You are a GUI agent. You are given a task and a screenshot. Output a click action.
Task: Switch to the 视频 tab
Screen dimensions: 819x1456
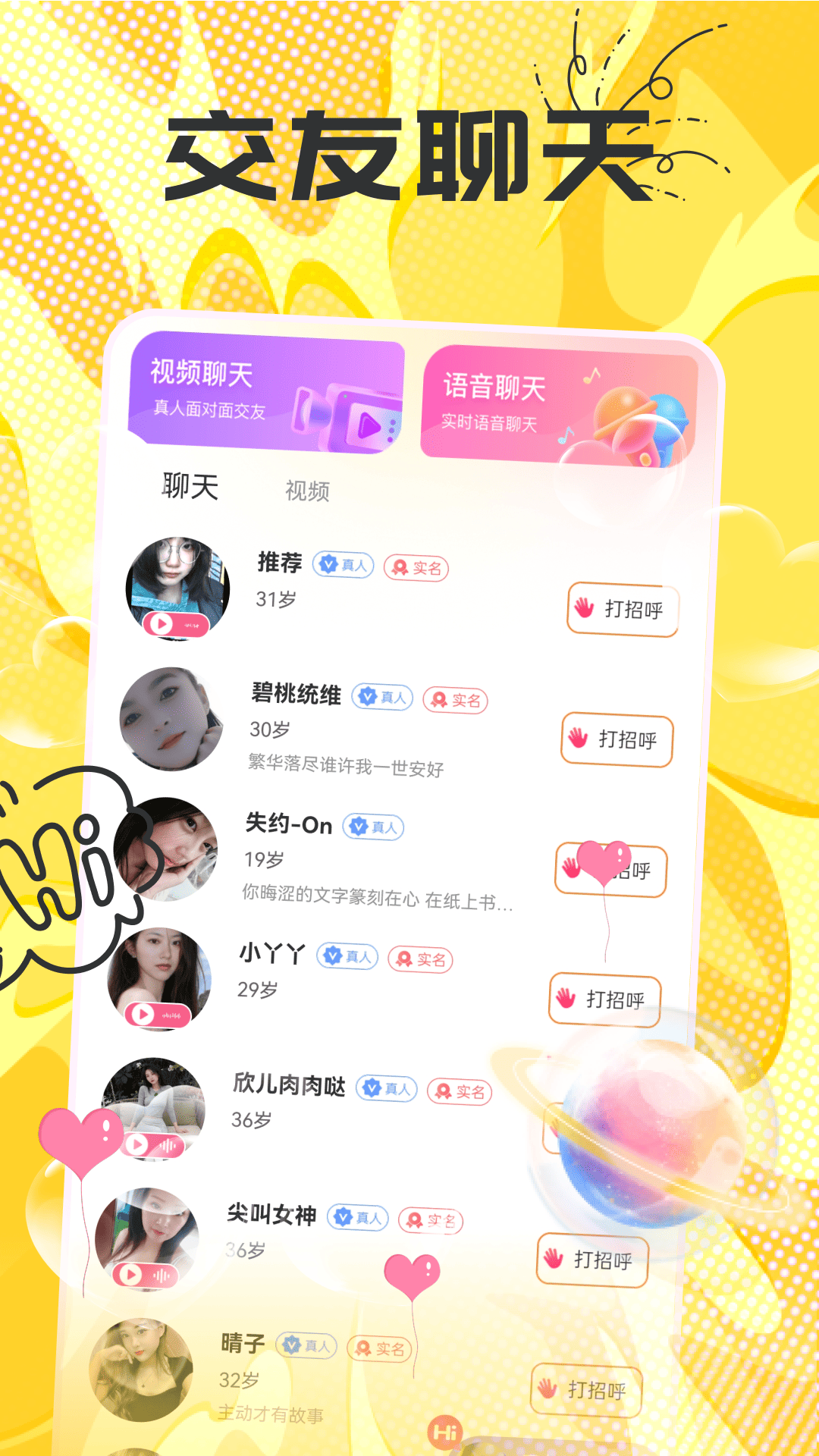[x=307, y=490]
